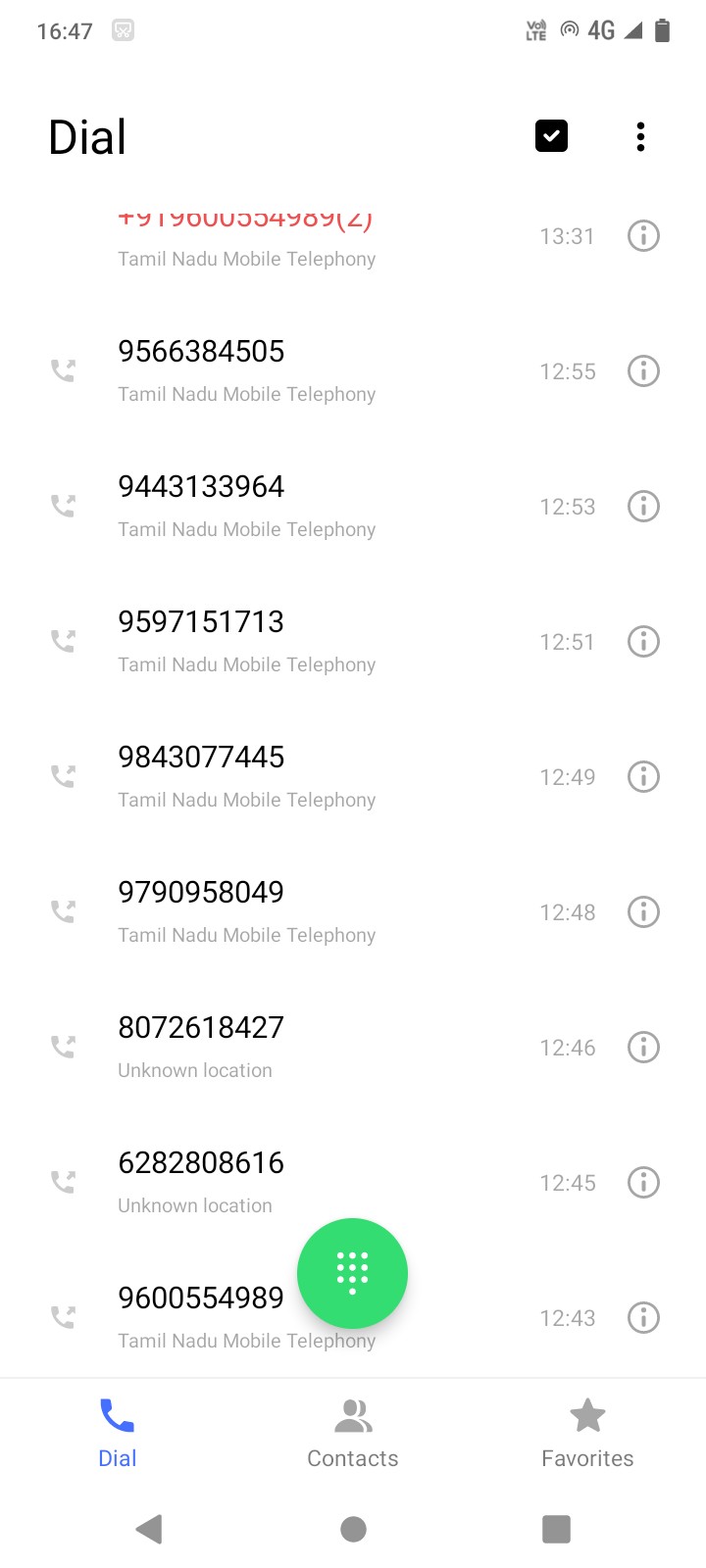
Task: Open info for the 13:31 missed call
Action: (x=643, y=236)
